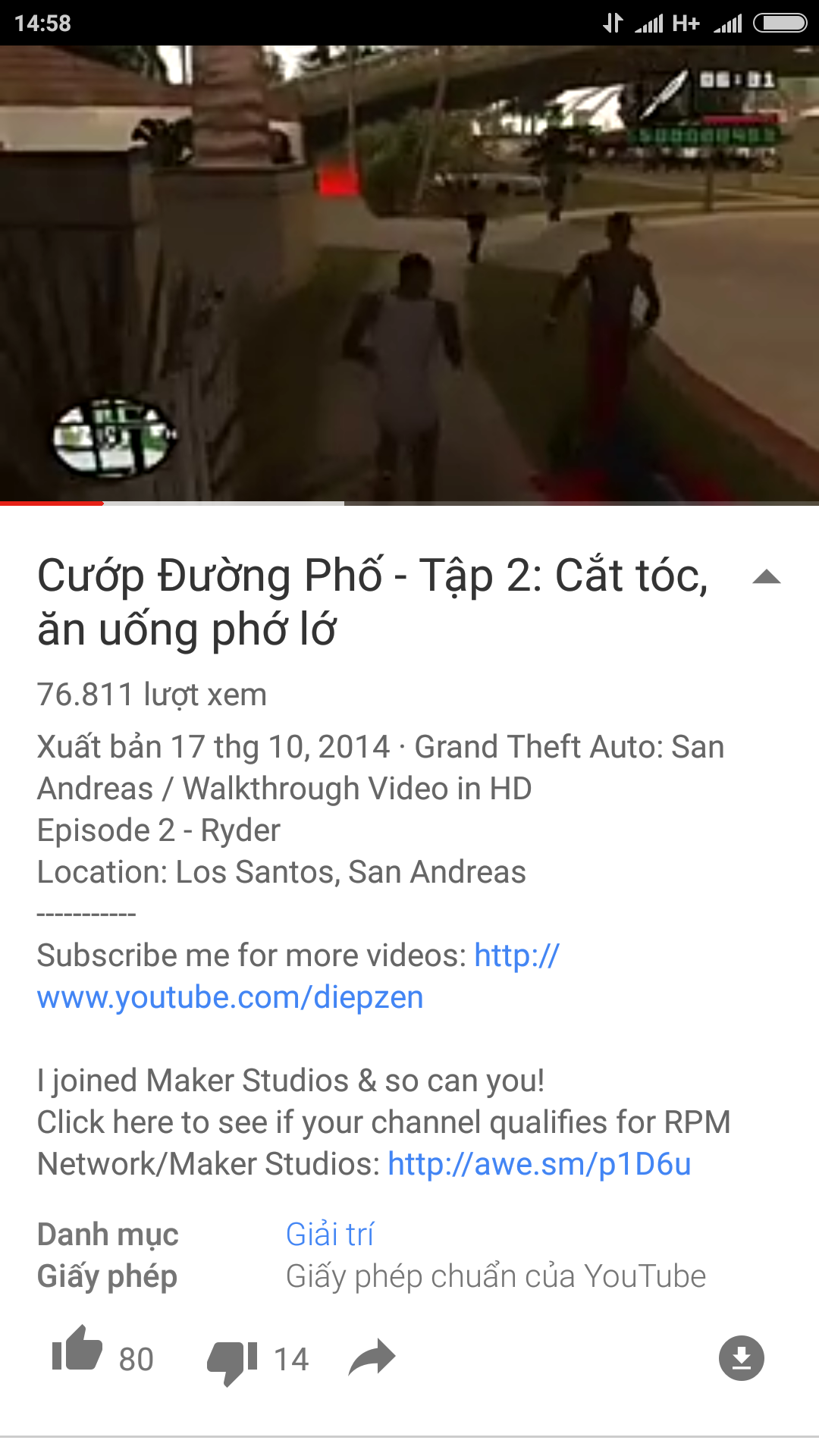
Task: Open the awe.sm/p1D6u link
Action: [539, 1164]
